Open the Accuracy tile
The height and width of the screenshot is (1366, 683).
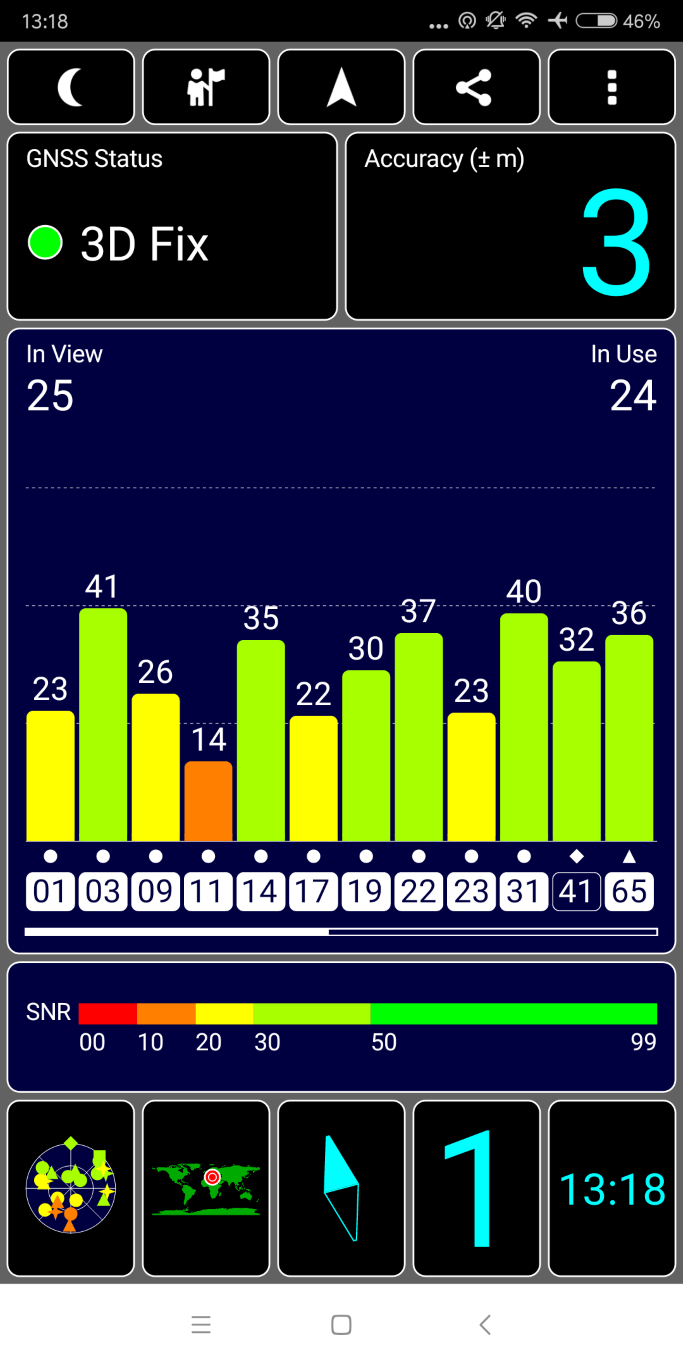510,226
